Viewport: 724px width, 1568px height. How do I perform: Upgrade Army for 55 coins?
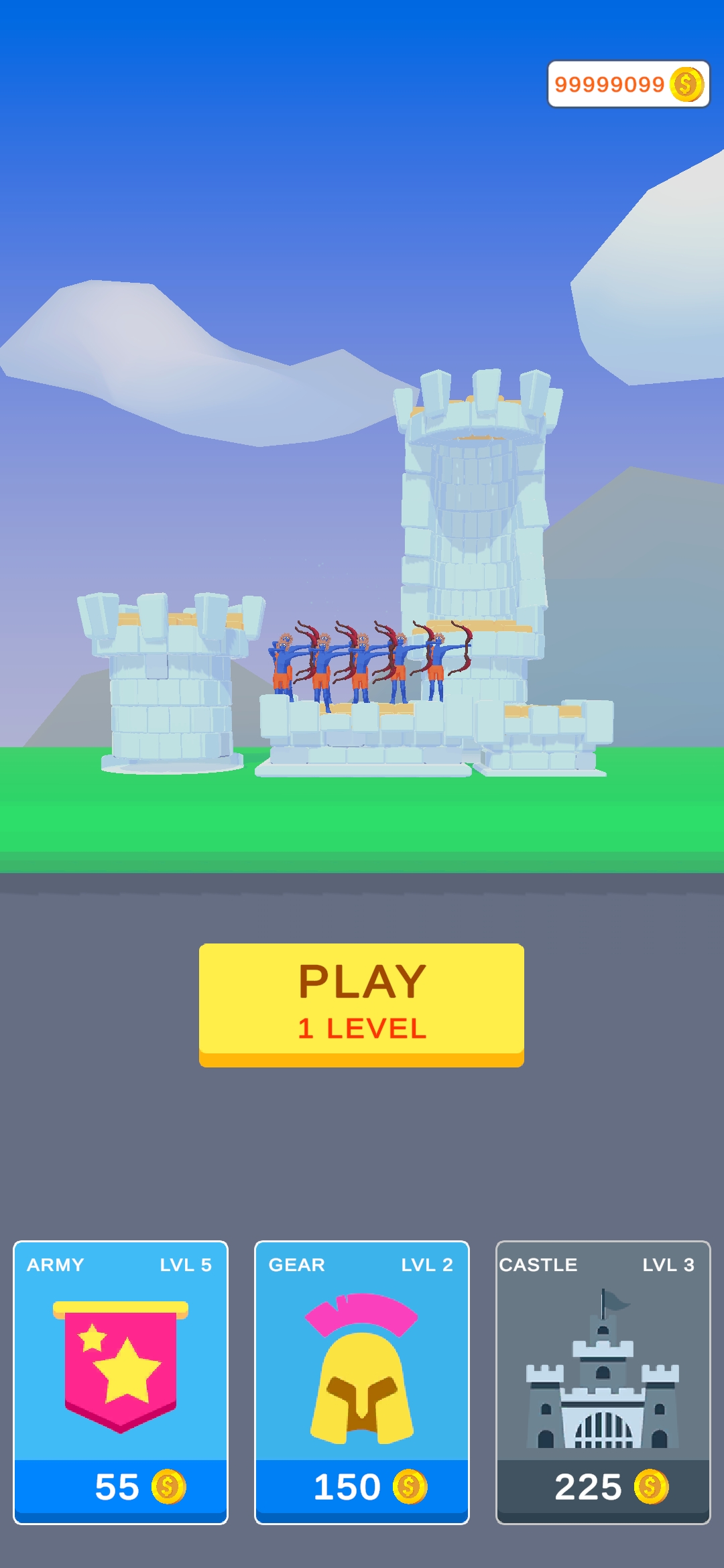click(121, 1382)
